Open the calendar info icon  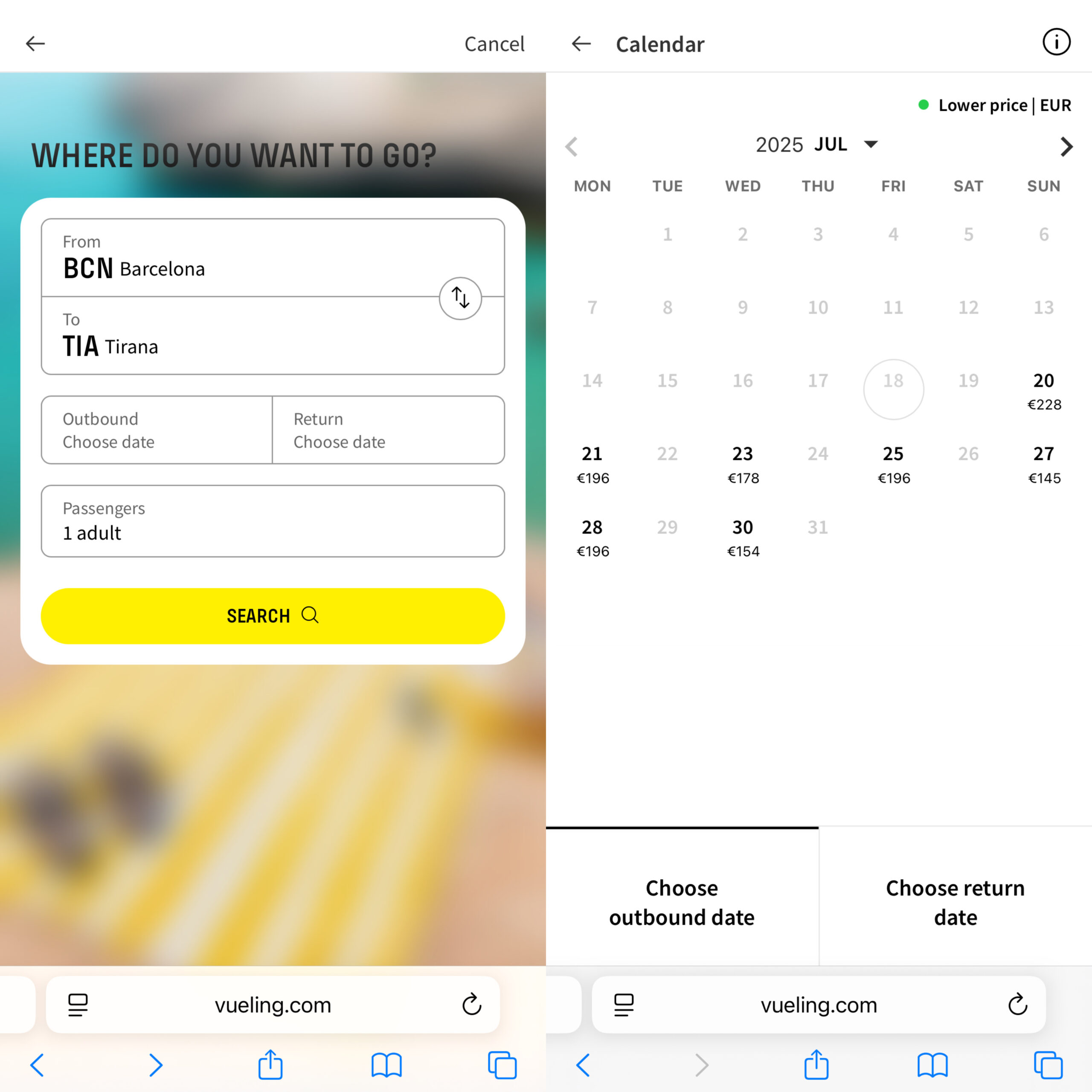click(1056, 42)
